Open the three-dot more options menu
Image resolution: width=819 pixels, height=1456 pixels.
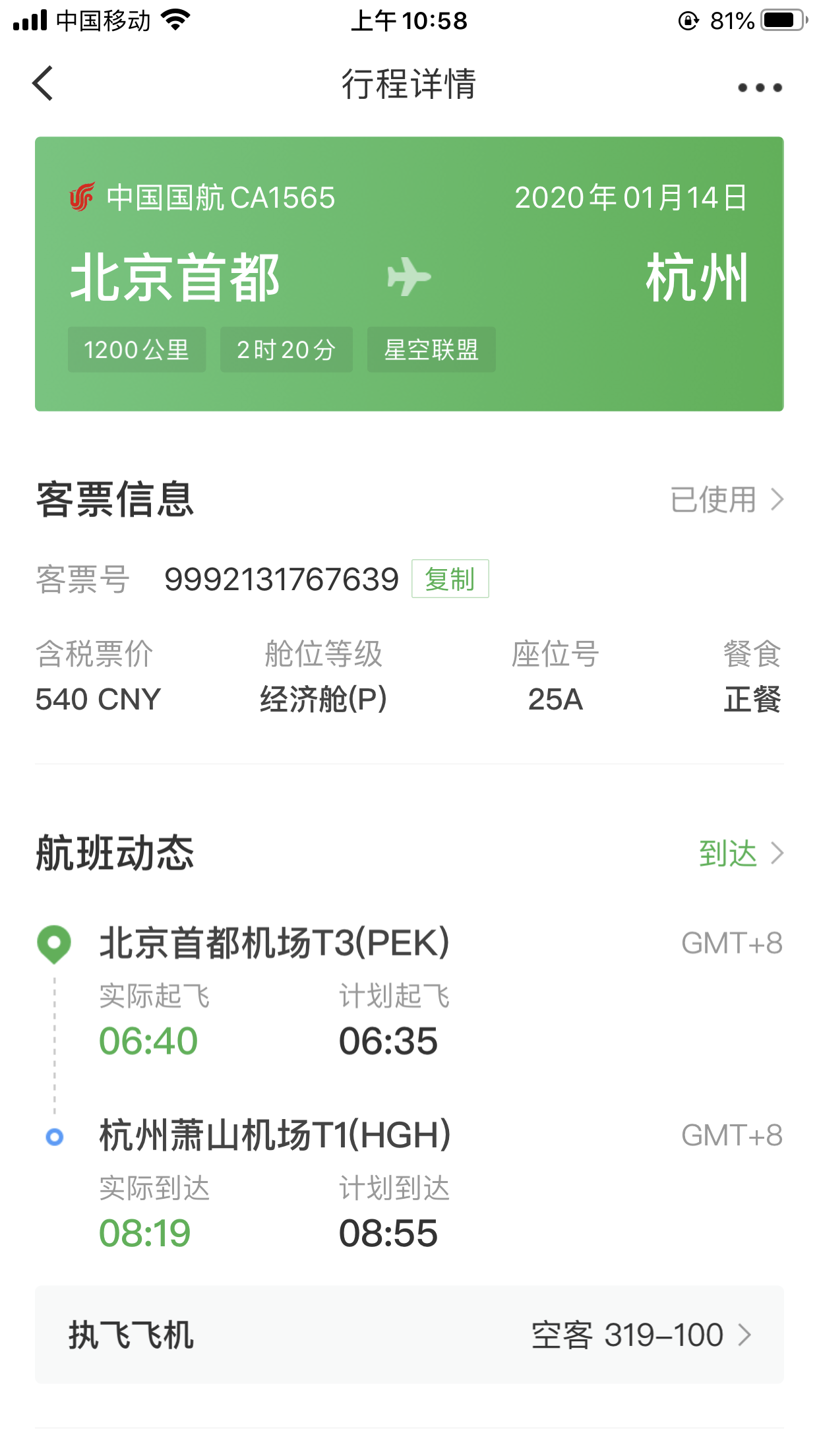(760, 88)
